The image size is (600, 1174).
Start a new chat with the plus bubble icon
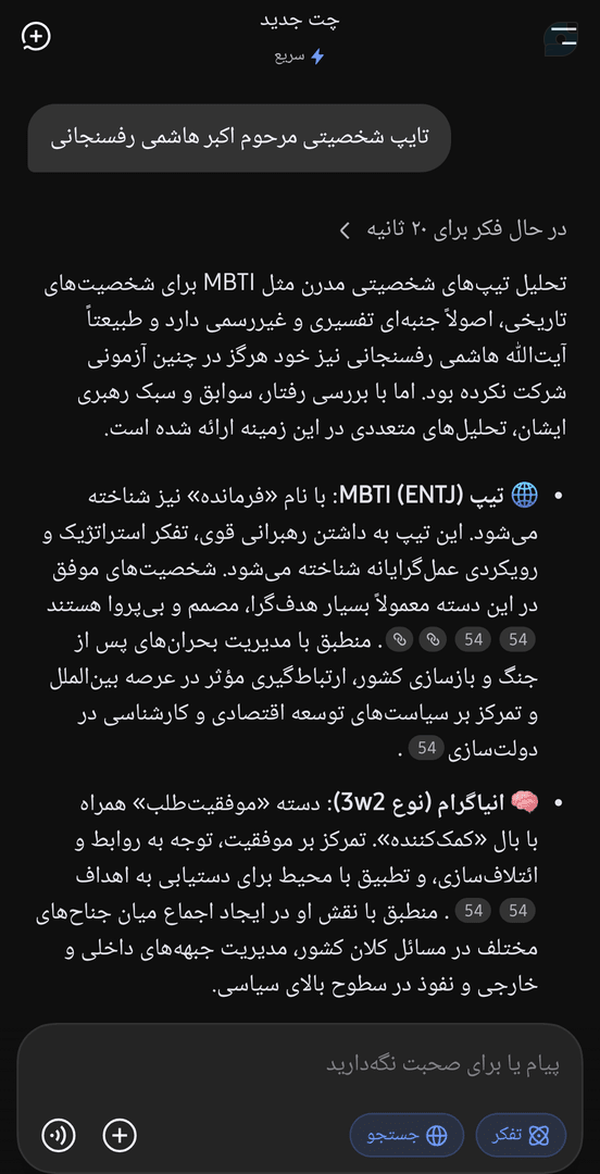(x=36, y=36)
